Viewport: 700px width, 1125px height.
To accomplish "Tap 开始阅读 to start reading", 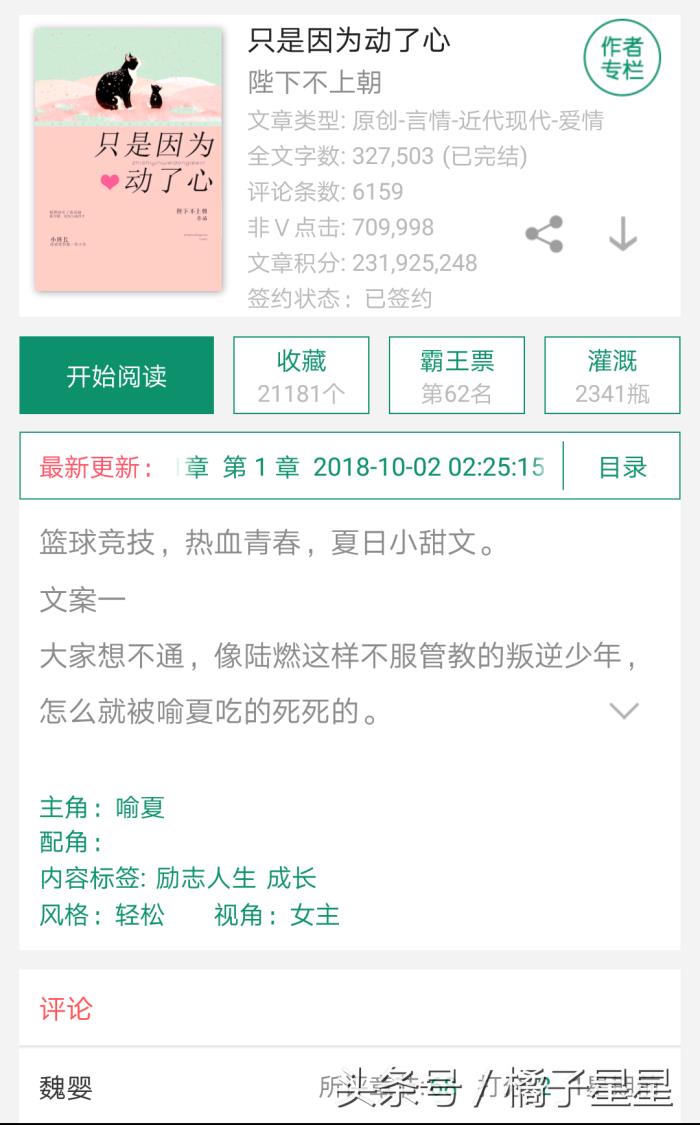I will point(117,376).
